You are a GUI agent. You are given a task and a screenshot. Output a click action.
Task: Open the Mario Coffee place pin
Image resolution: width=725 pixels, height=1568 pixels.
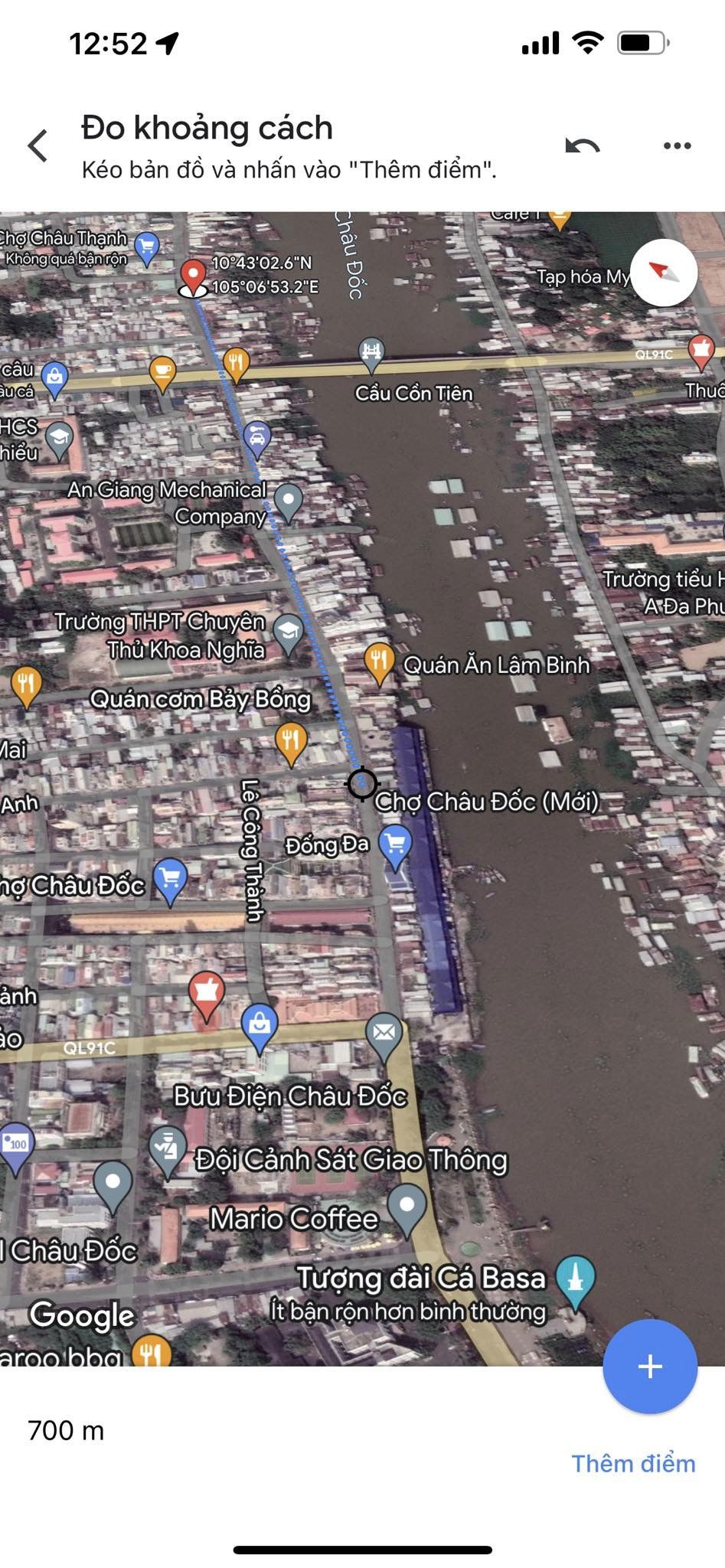[x=407, y=1206]
